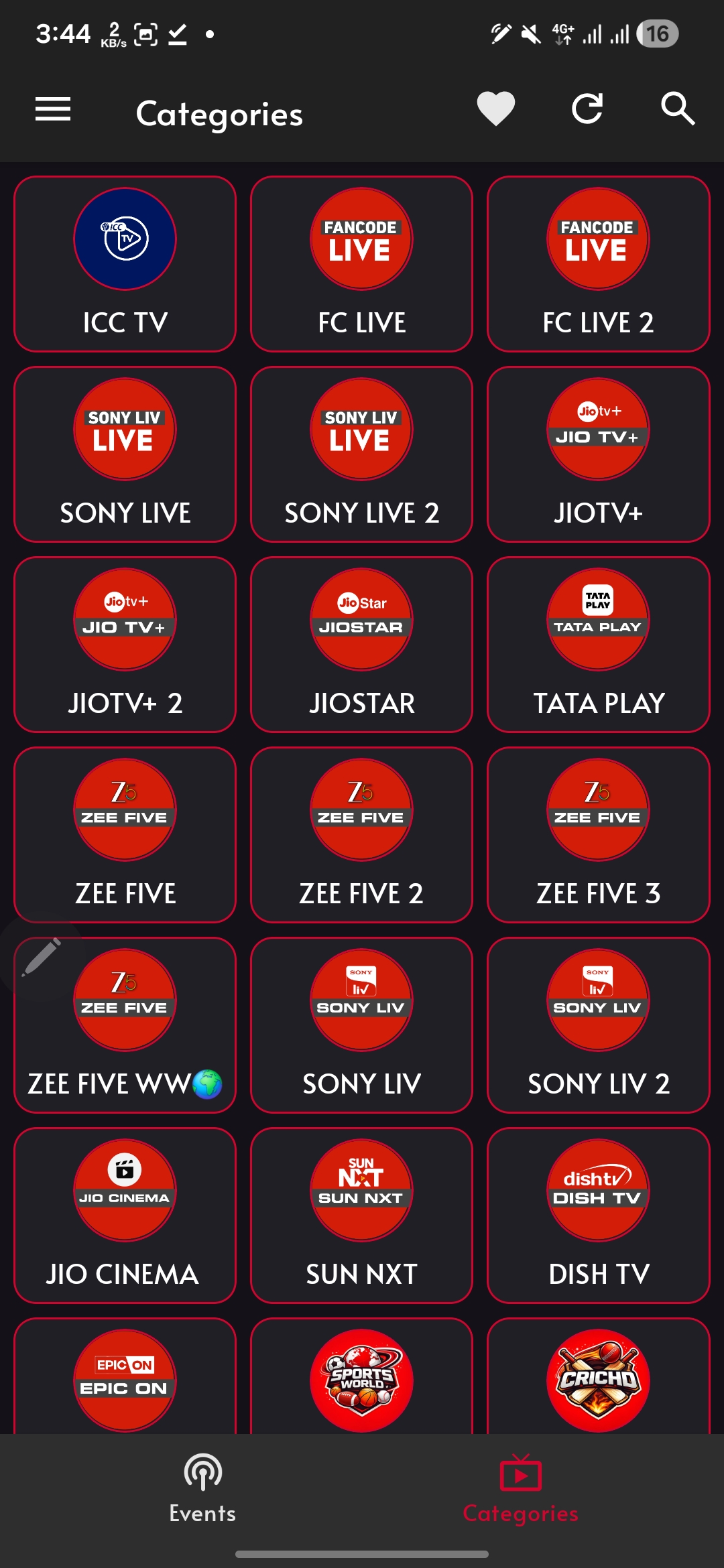724x1568 pixels.
Task: Open the TATA PLAY logo
Action: 597,620
